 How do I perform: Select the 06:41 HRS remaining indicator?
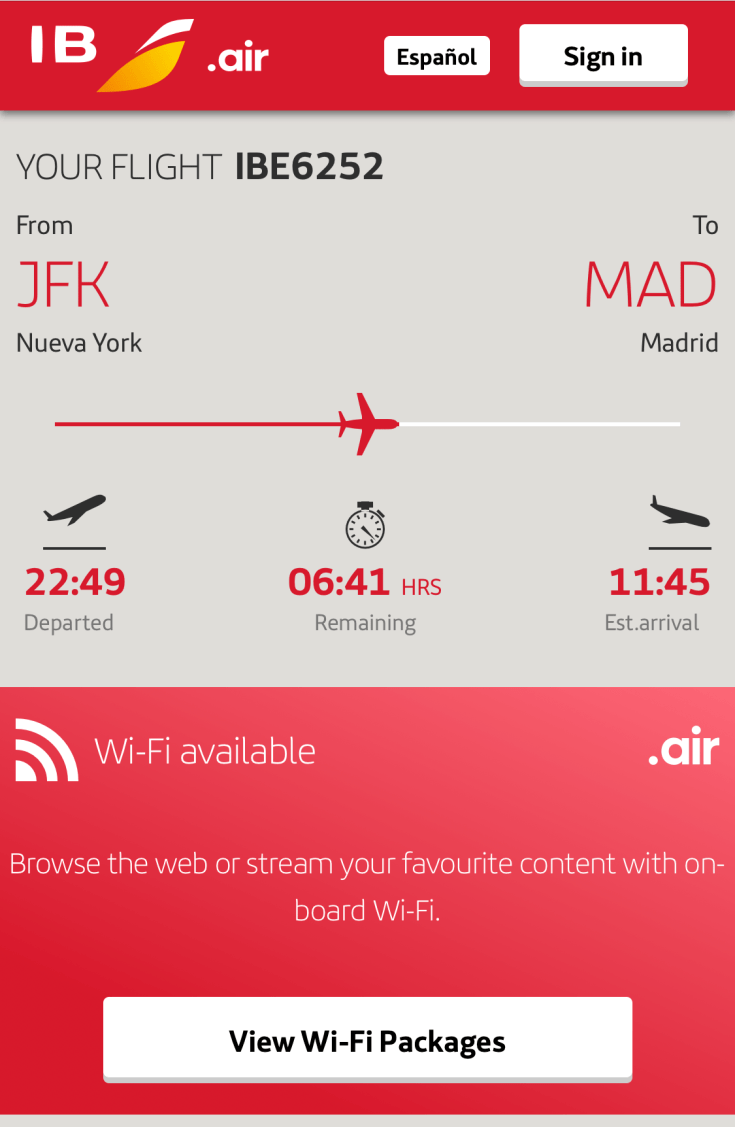tap(365, 583)
